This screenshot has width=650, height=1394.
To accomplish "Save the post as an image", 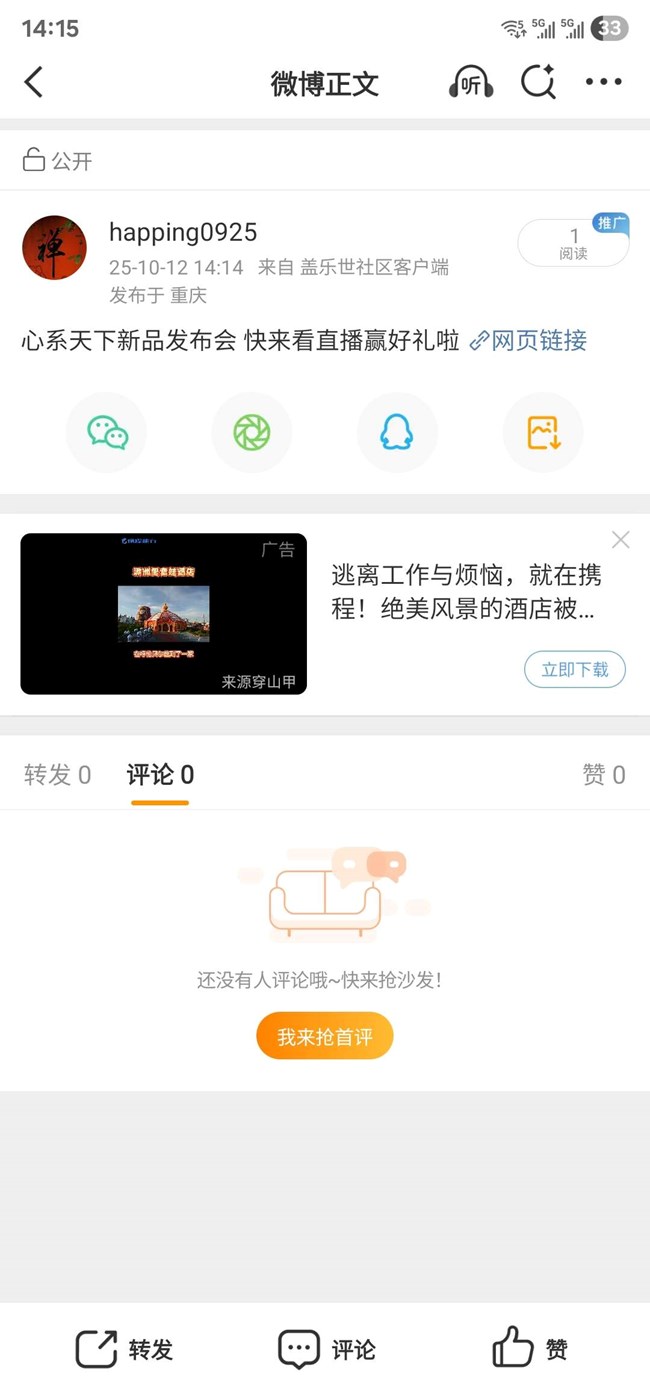I will click(543, 433).
